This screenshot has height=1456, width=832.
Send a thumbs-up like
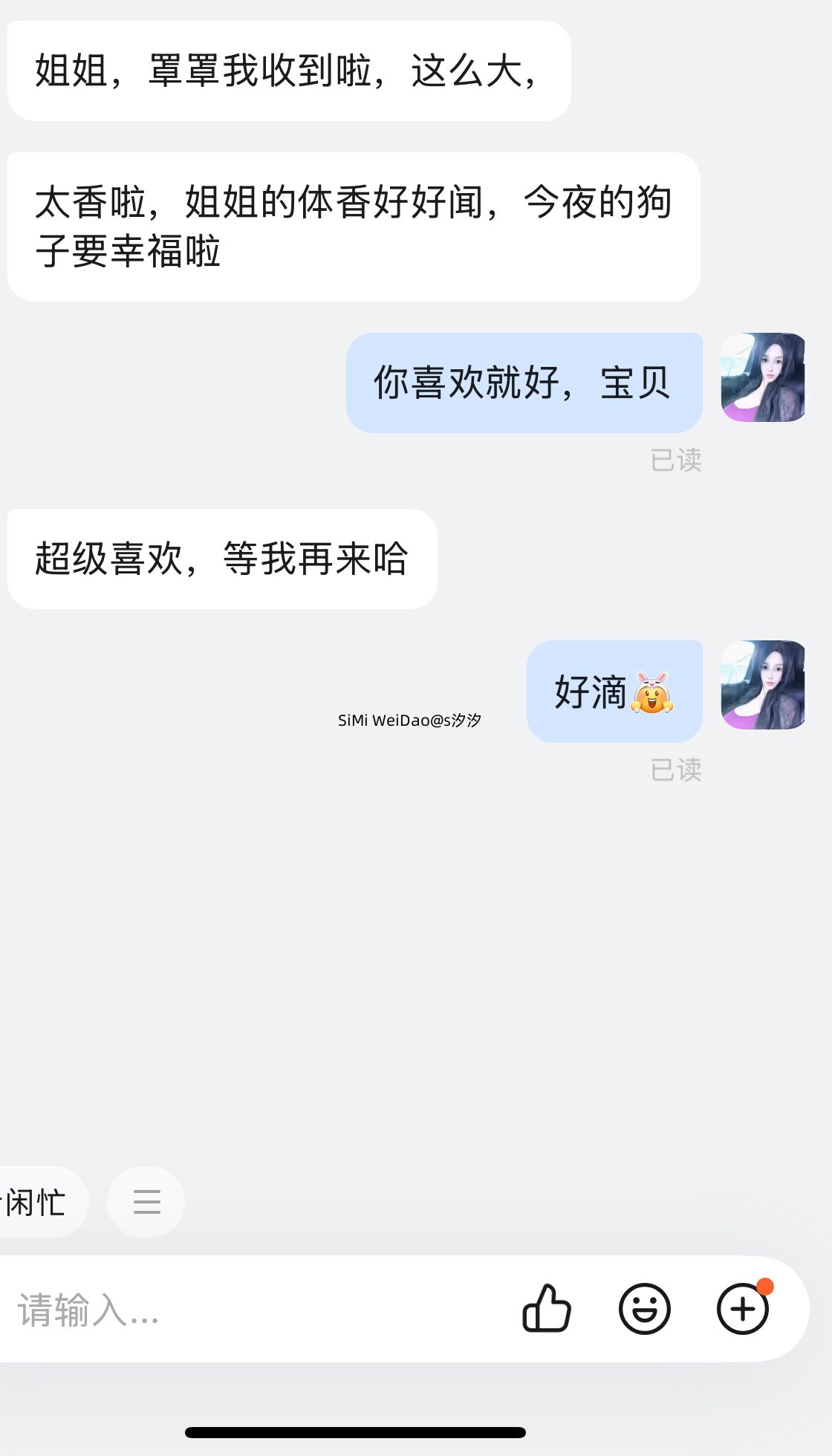coord(547,1308)
